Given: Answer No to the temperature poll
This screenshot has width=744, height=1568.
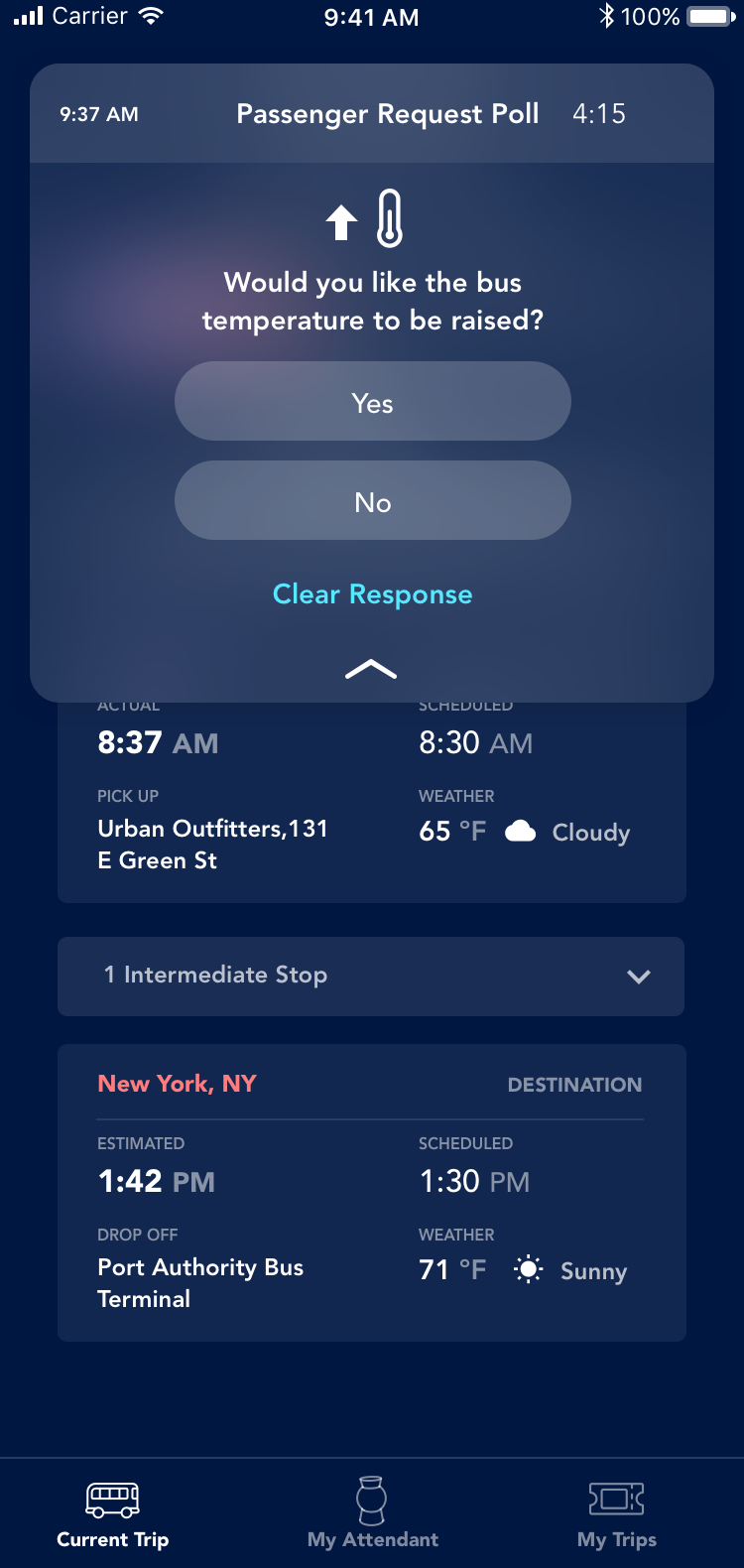Looking at the screenshot, I should tap(372, 501).
